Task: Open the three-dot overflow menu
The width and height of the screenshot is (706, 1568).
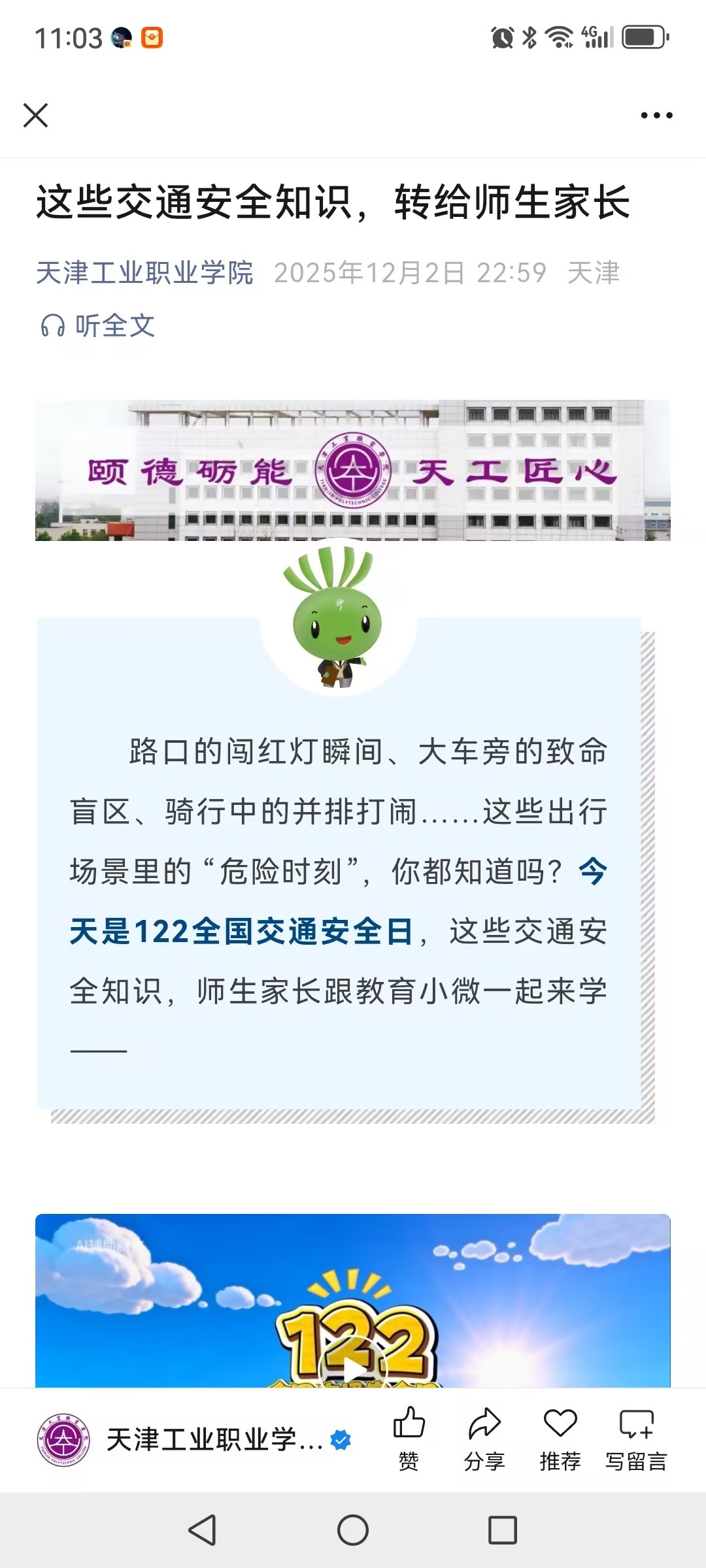Action: 656,116
